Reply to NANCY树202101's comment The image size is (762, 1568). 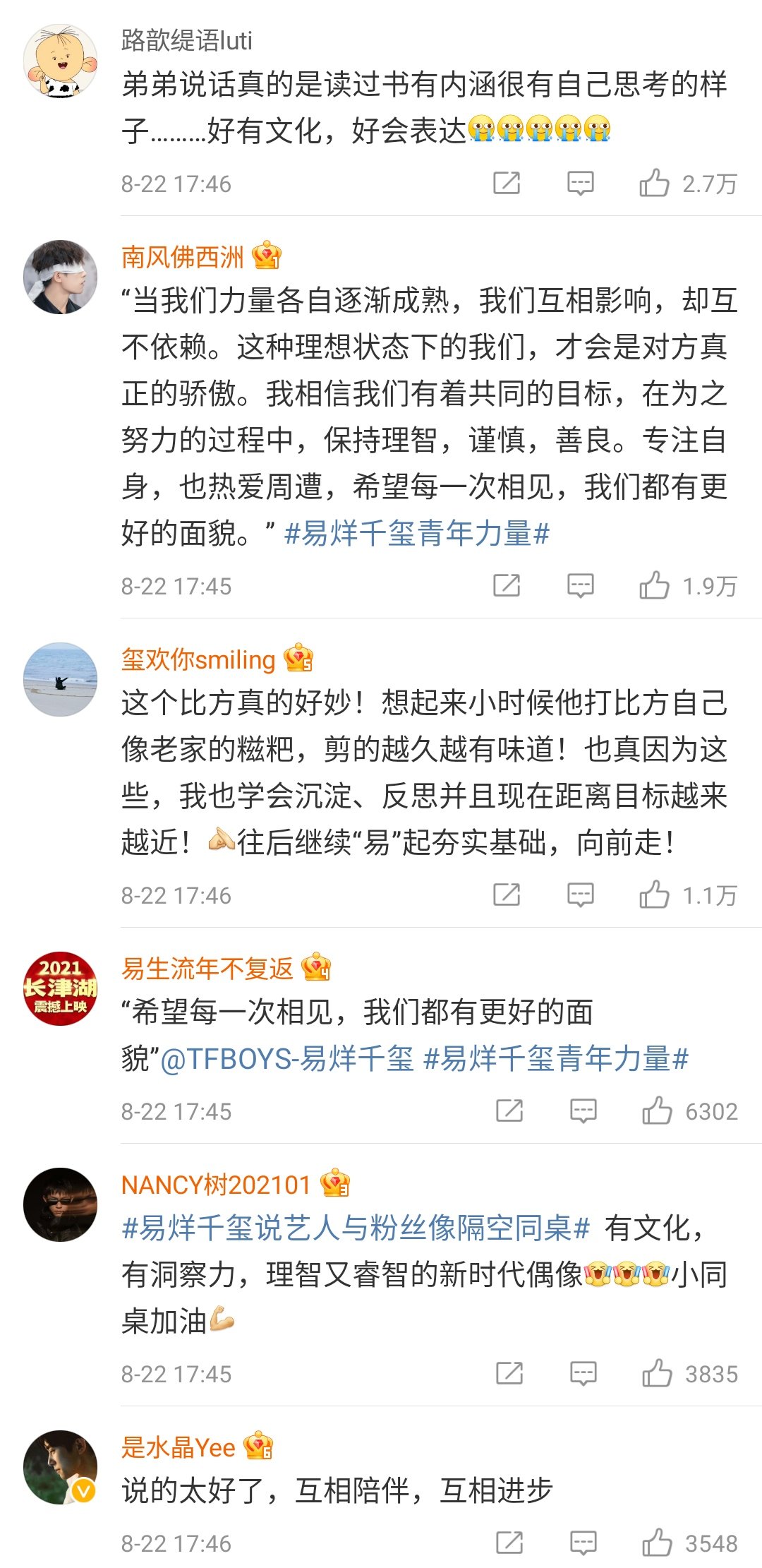pyautogui.click(x=583, y=1374)
